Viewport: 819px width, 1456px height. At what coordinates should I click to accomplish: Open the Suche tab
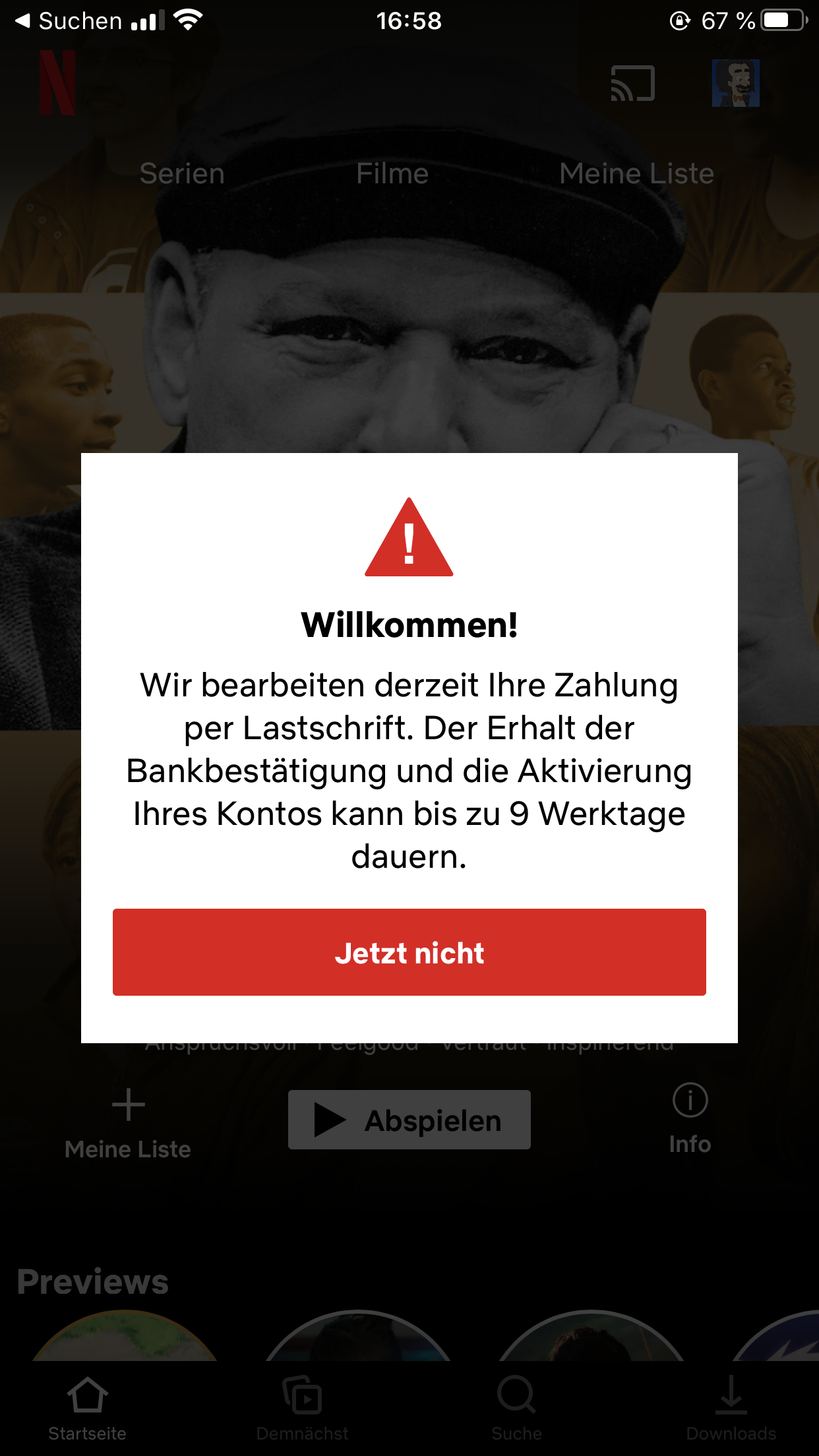(516, 1409)
